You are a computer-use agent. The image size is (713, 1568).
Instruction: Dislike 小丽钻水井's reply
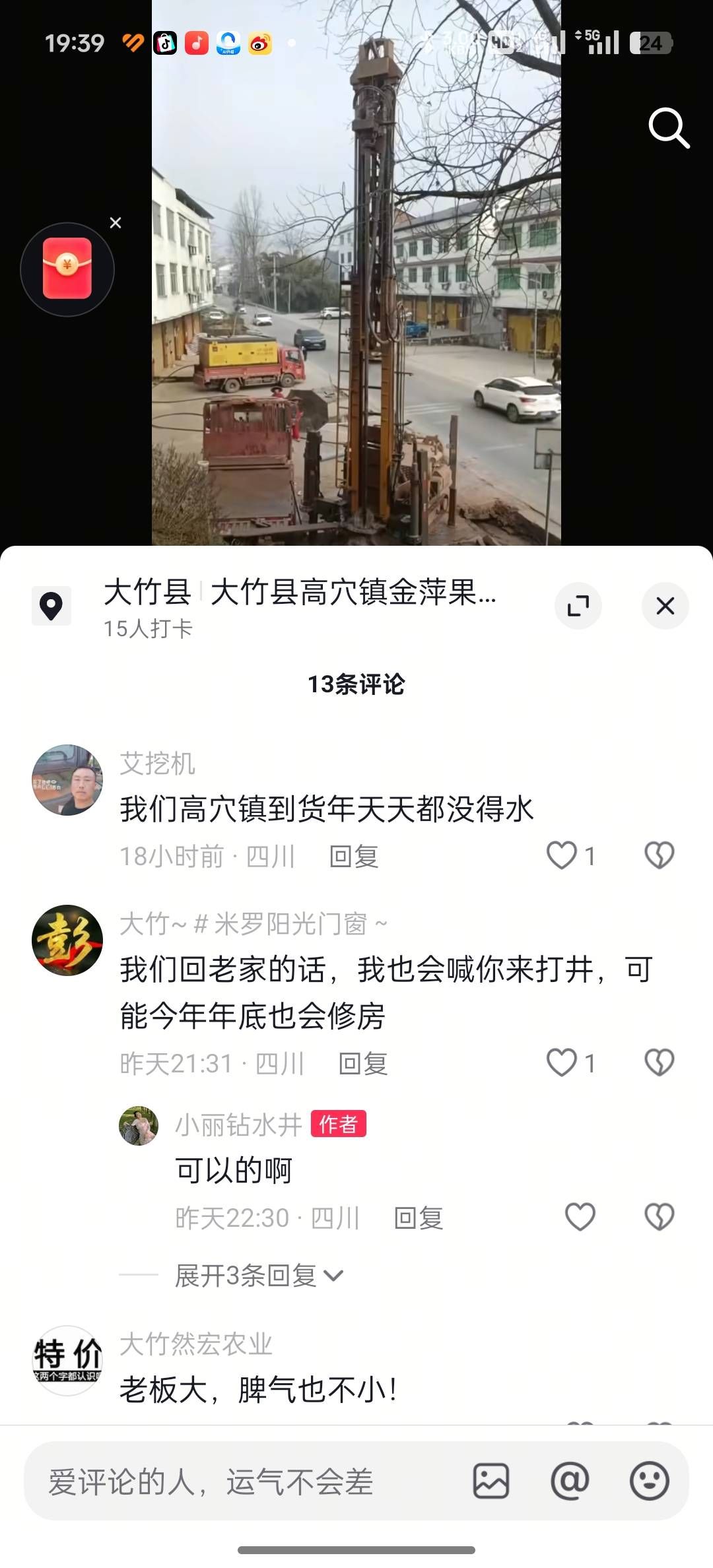point(659,1217)
